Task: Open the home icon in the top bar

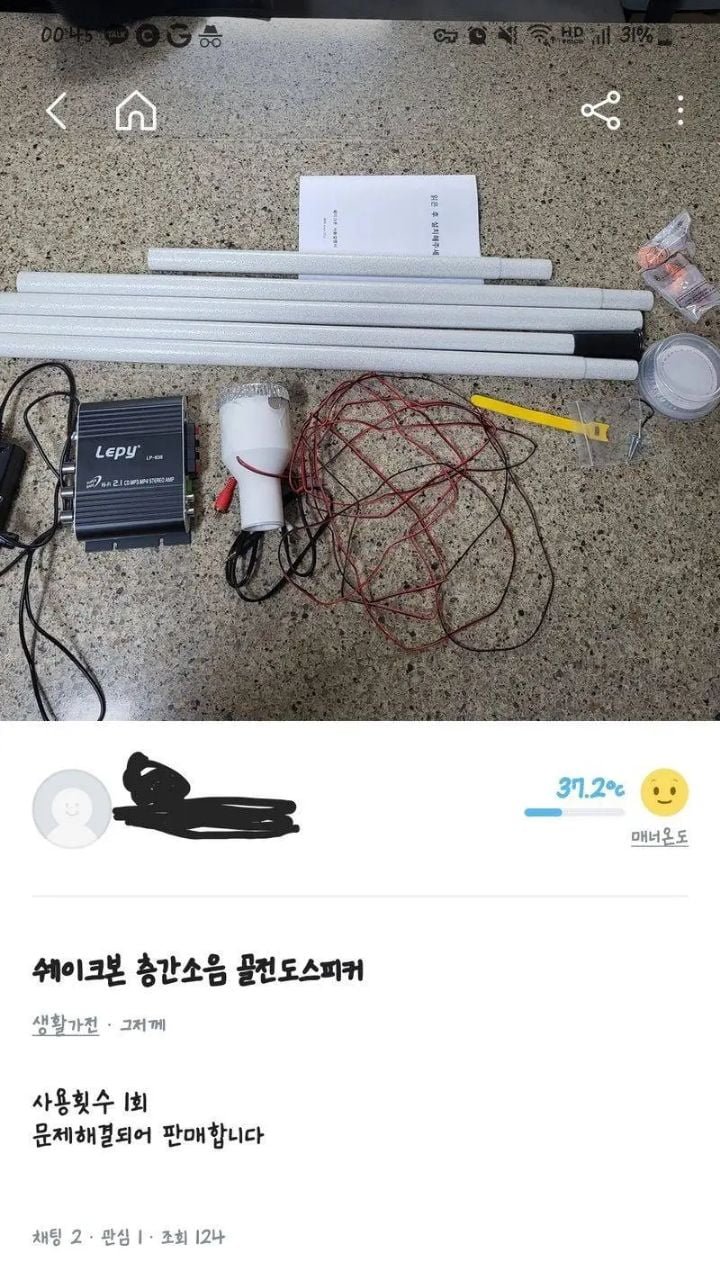Action: (x=136, y=111)
